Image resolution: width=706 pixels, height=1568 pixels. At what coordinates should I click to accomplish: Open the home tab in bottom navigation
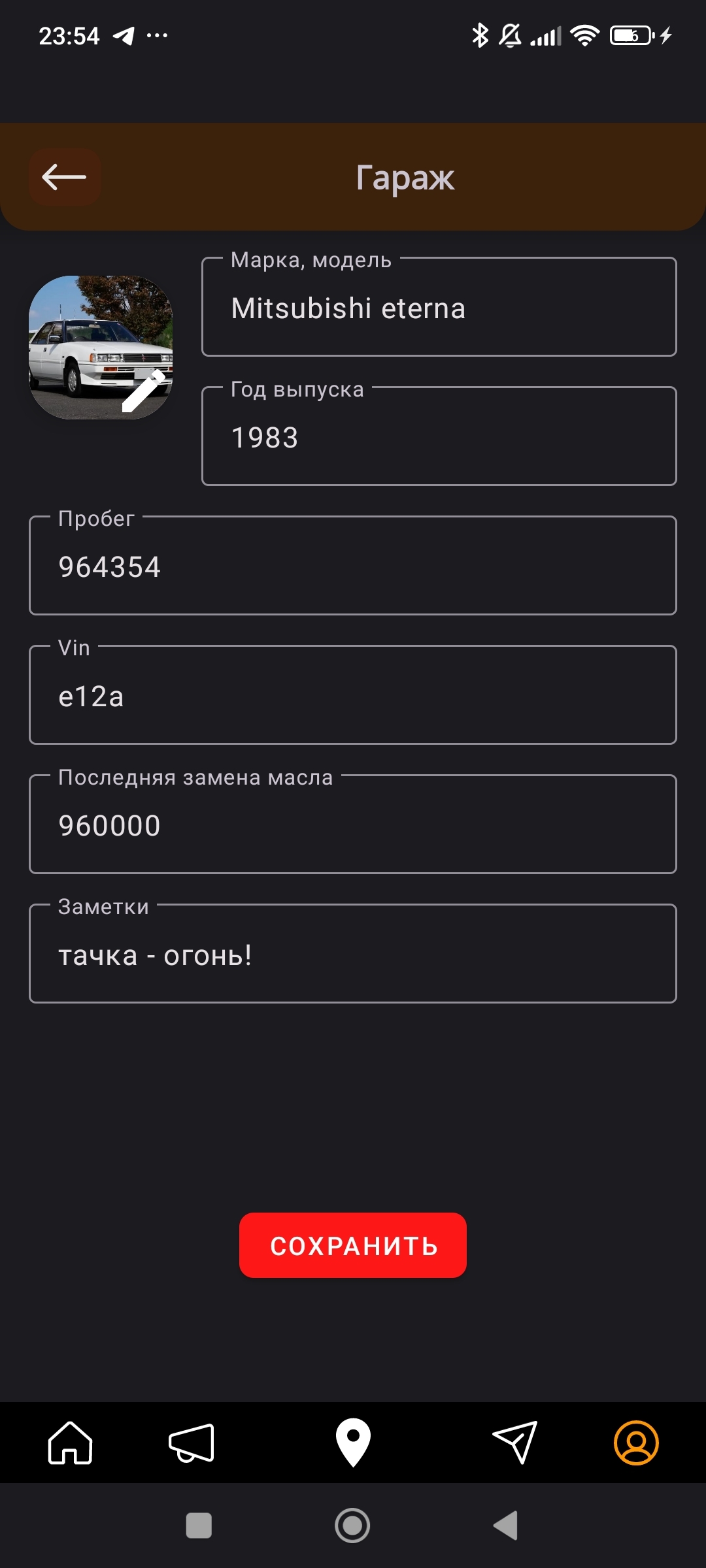70,1443
